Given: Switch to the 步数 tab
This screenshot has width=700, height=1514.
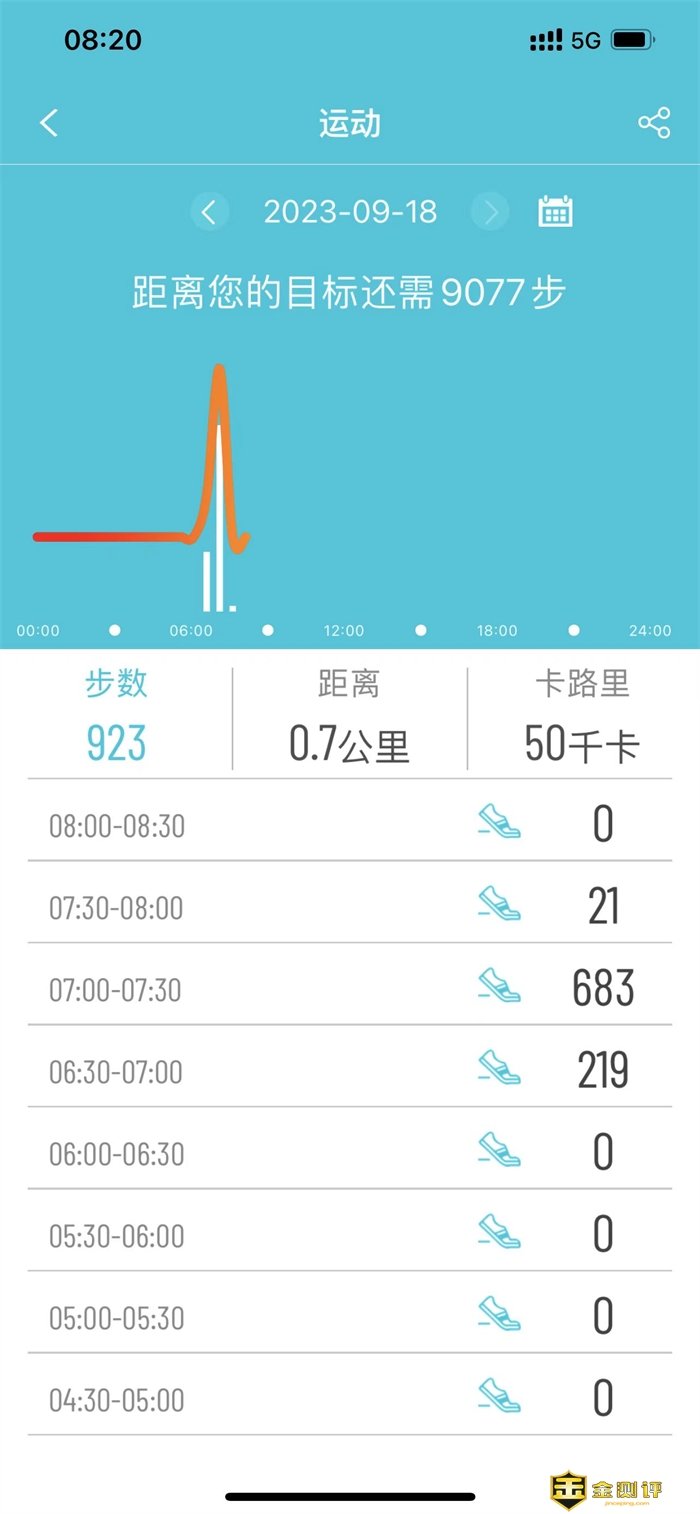Looking at the screenshot, I should click(117, 718).
